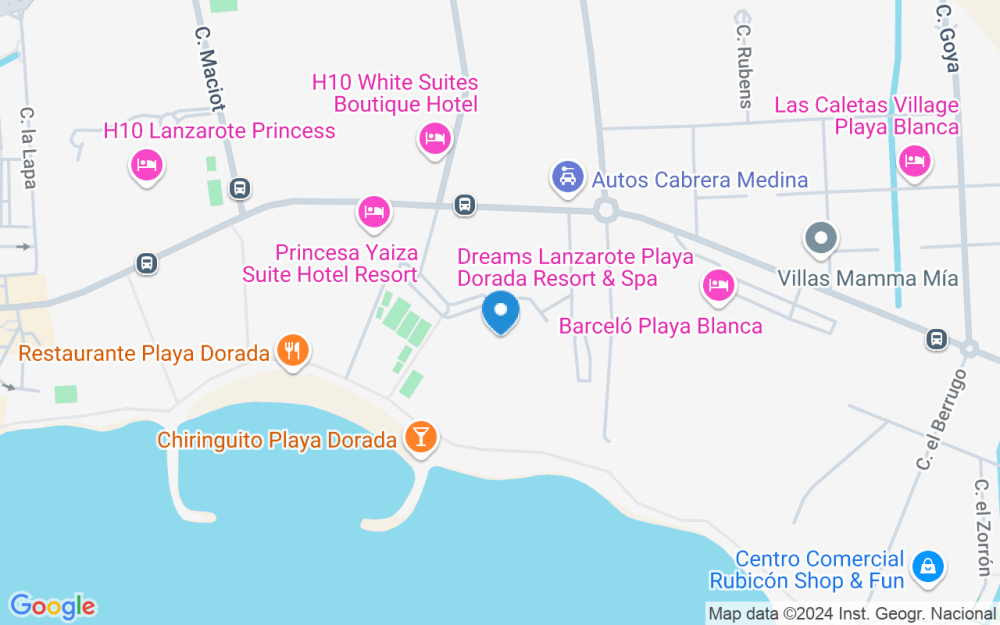Tap the Restaurante Playa Dorada restaurant pin
Screen dimensions: 1000x625
pyautogui.click(x=293, y=353)
